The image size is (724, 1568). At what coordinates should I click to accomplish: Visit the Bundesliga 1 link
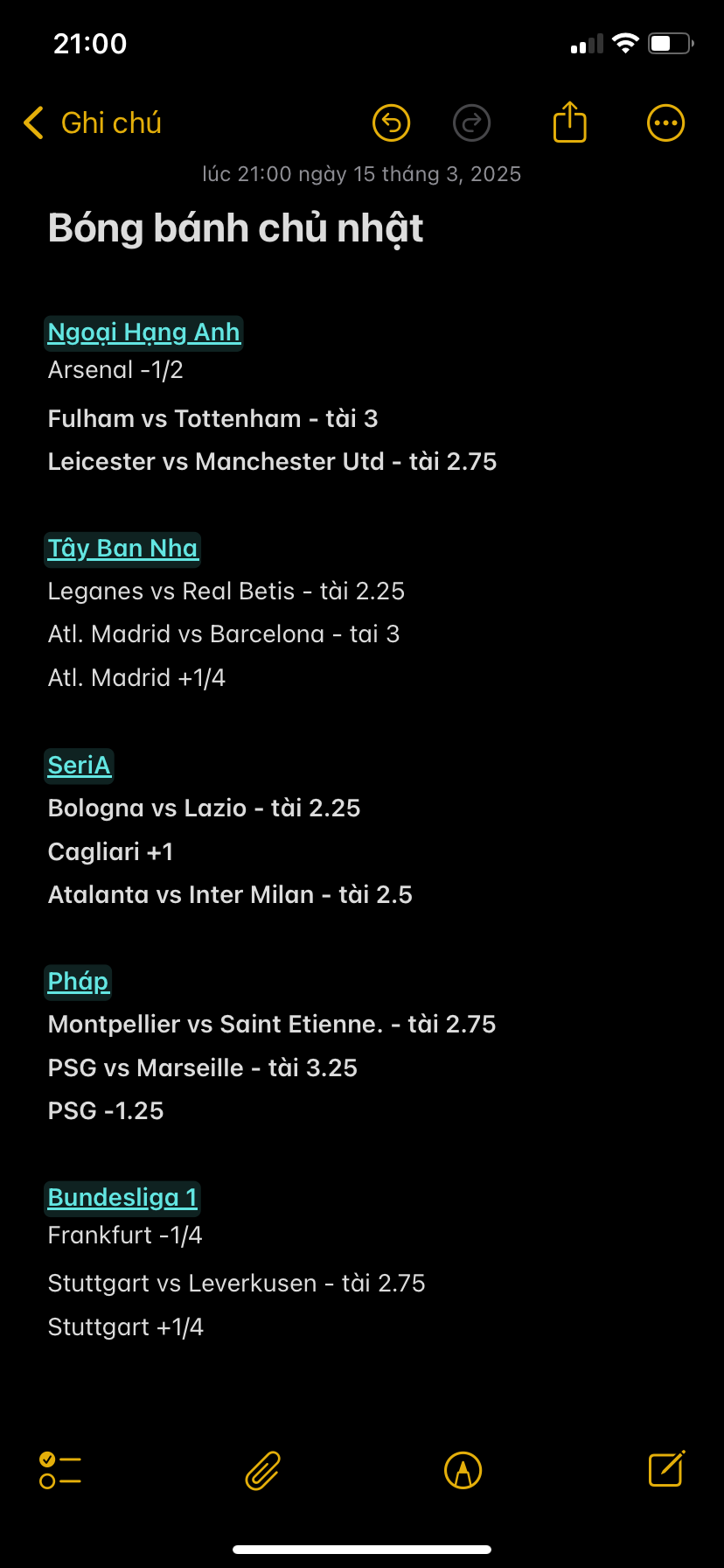coord(122,1198)
